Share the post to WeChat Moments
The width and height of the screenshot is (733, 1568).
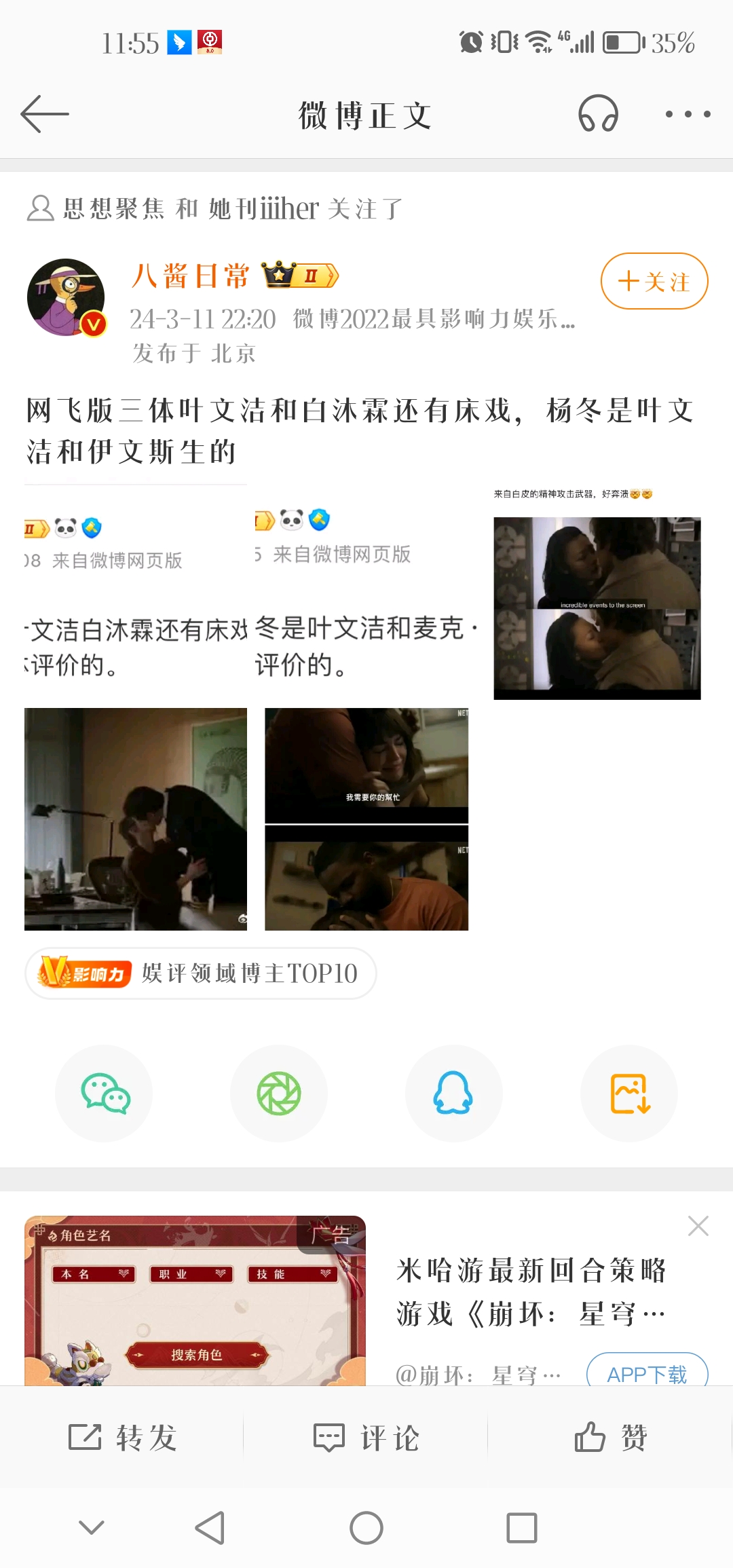(279, 1094)
